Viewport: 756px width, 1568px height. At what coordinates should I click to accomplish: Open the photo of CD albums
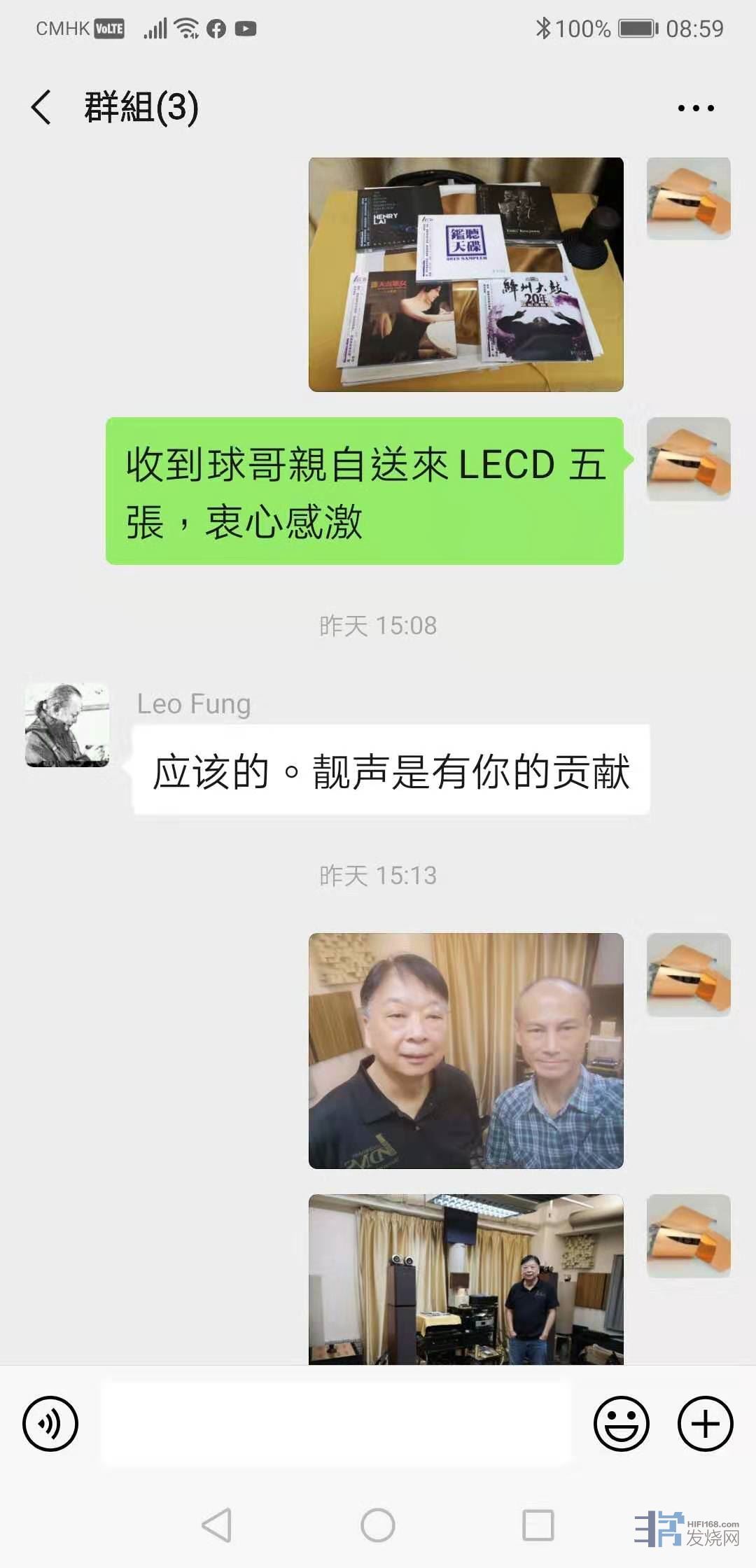click(465, 274)
